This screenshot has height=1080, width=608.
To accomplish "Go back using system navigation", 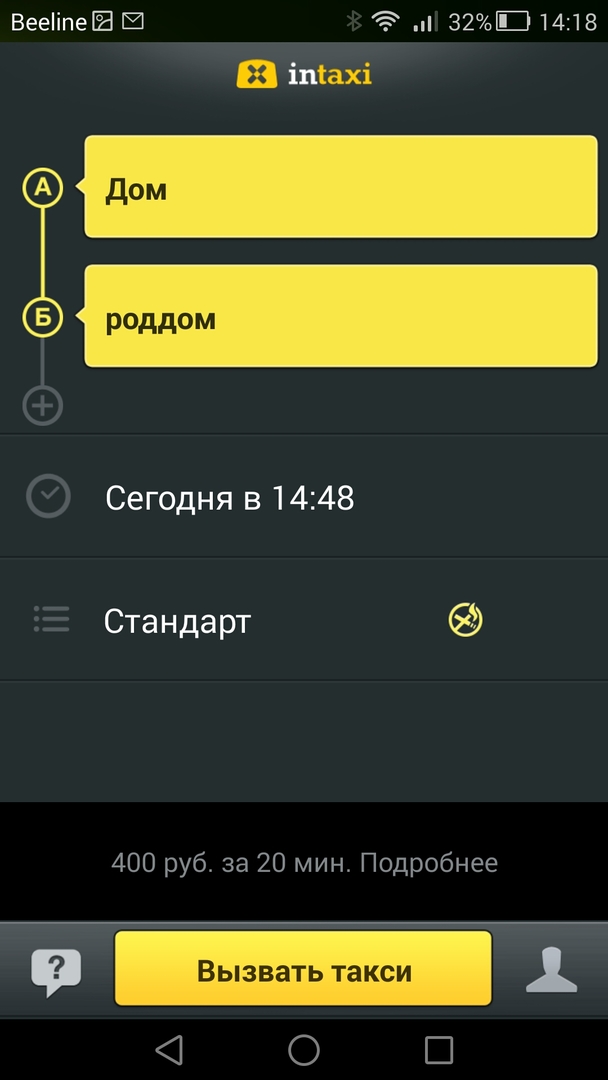I will tap(169, 1049).
